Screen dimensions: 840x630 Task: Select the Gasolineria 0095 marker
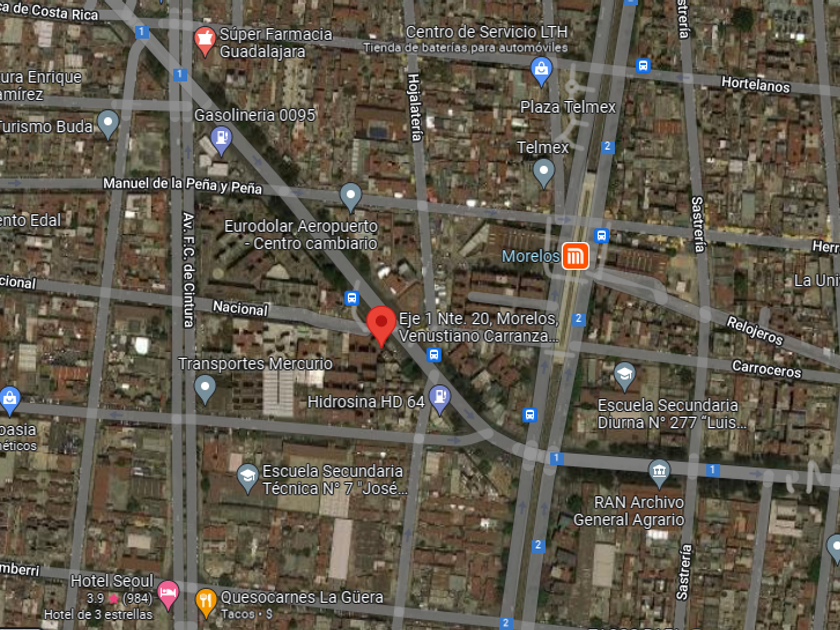click(221, 140)
